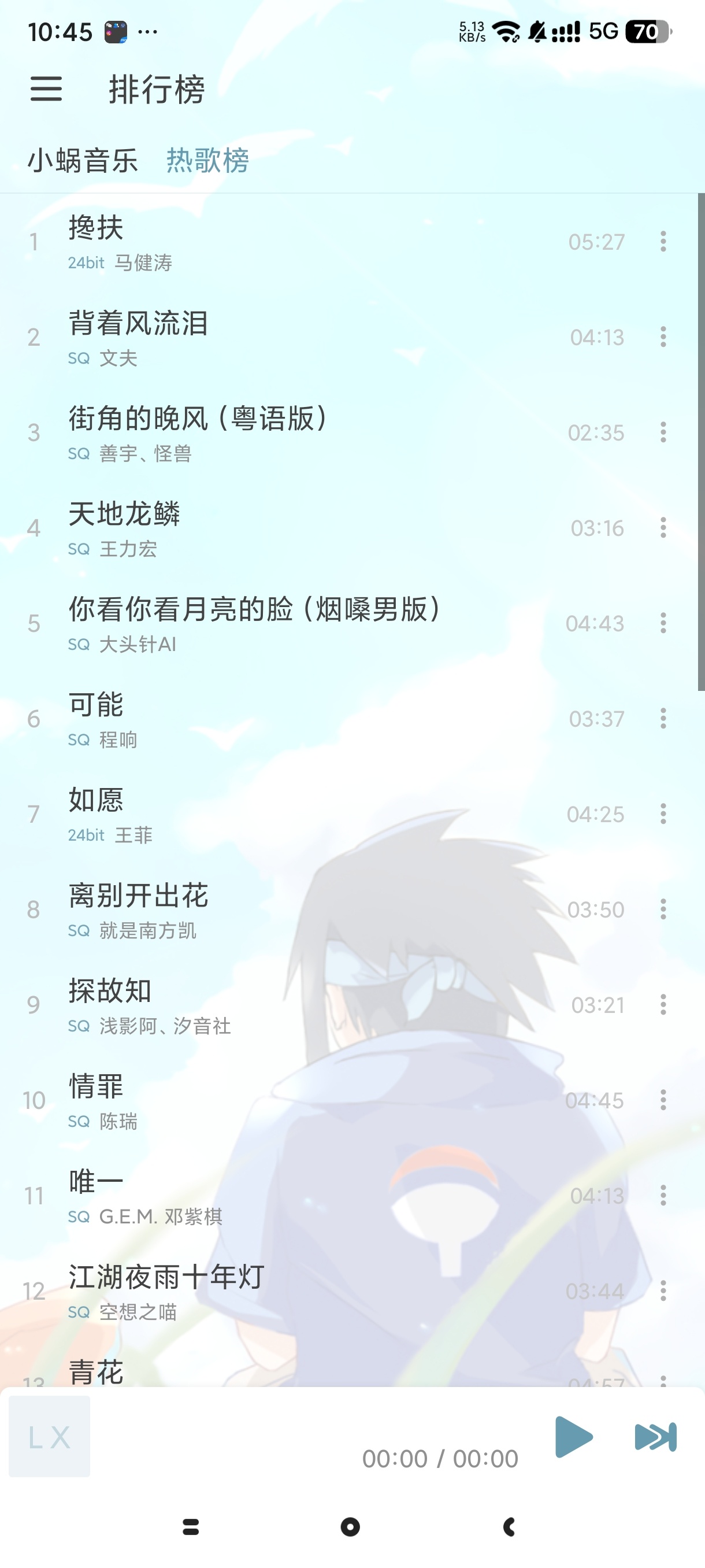Open more options for 唯一

[663, 1196]
